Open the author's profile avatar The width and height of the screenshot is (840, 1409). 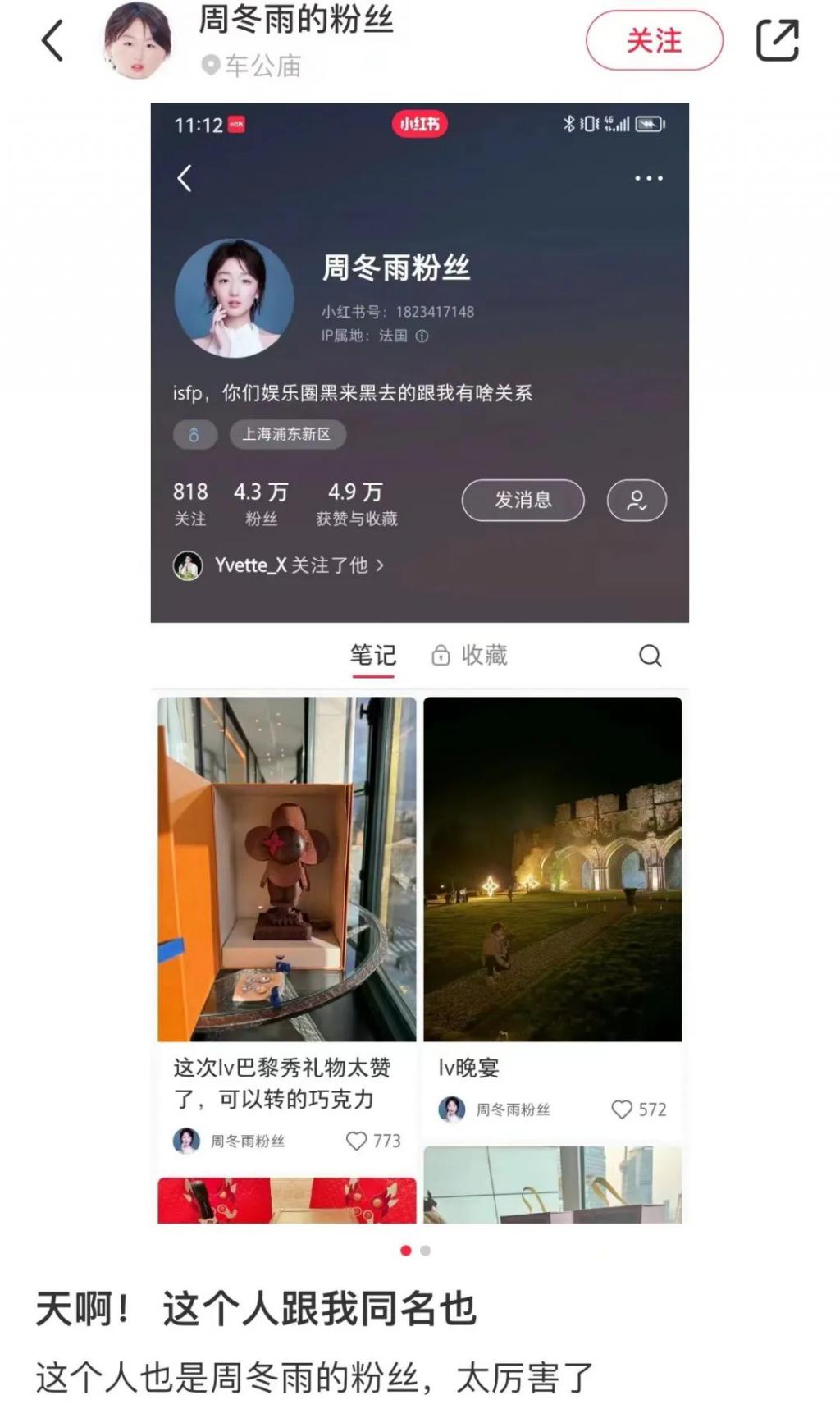[137, 41]
